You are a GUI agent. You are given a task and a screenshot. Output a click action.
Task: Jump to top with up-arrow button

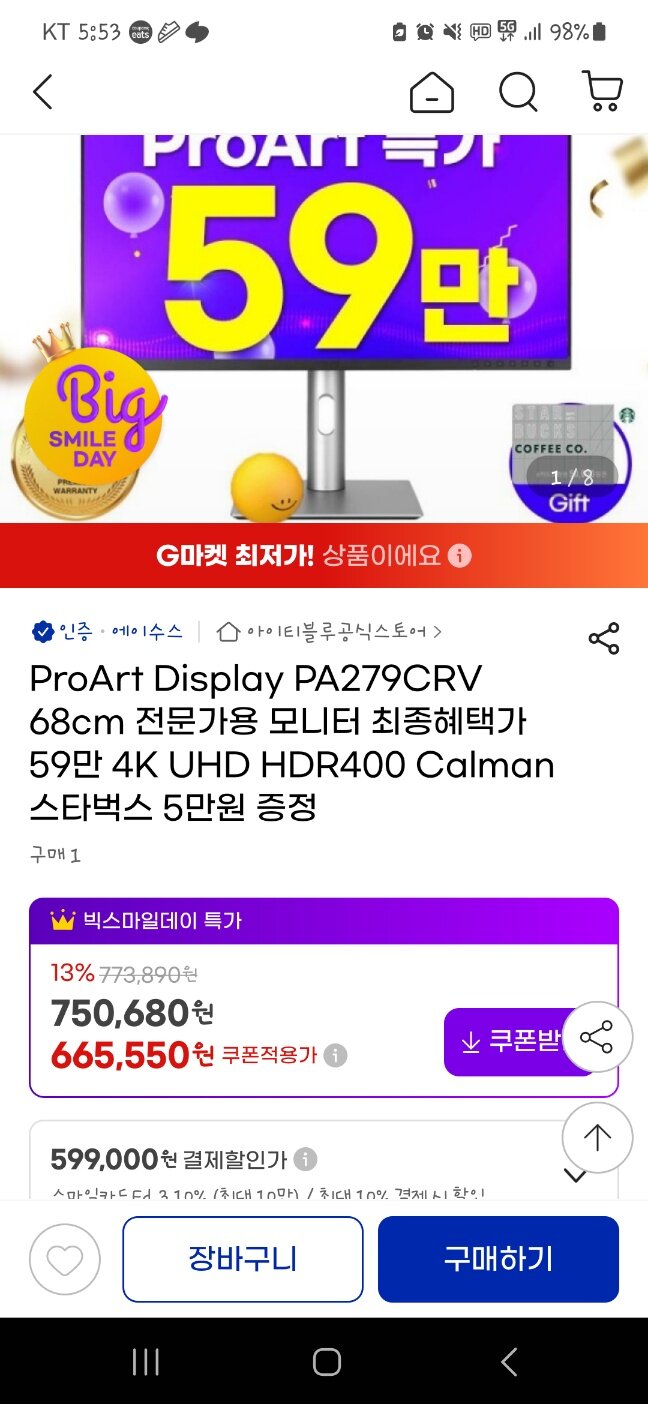[597, 1137]
